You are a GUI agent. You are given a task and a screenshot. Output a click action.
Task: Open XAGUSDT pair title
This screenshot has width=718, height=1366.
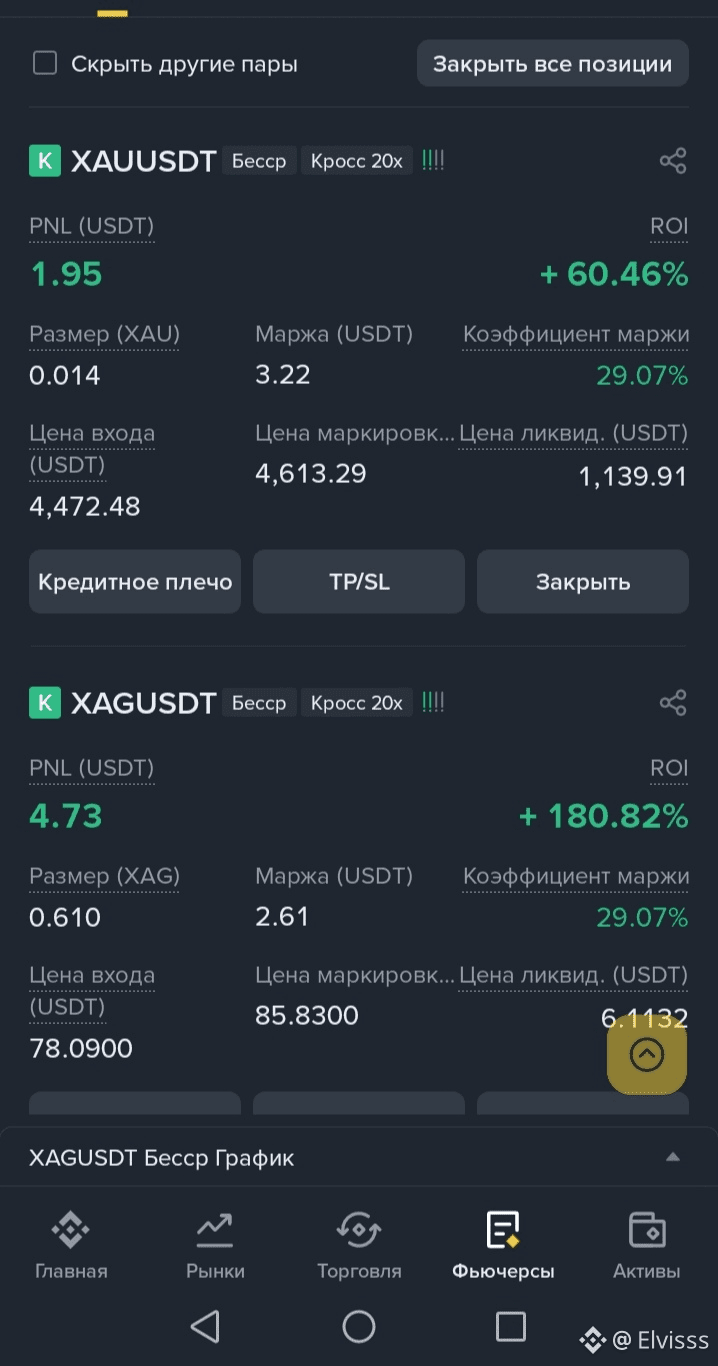143,704
